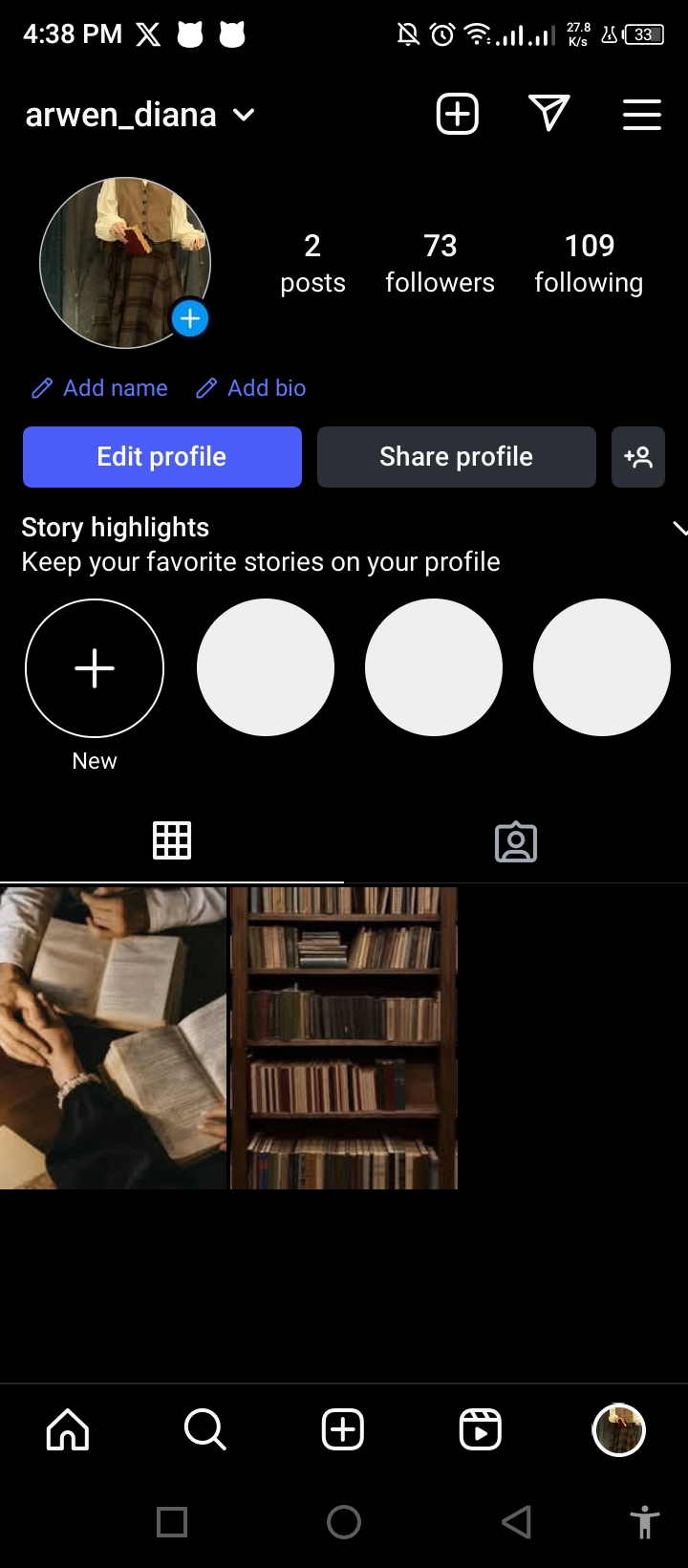
Task: Tap the create new post plus icon in header
Action: coord(457,115)
